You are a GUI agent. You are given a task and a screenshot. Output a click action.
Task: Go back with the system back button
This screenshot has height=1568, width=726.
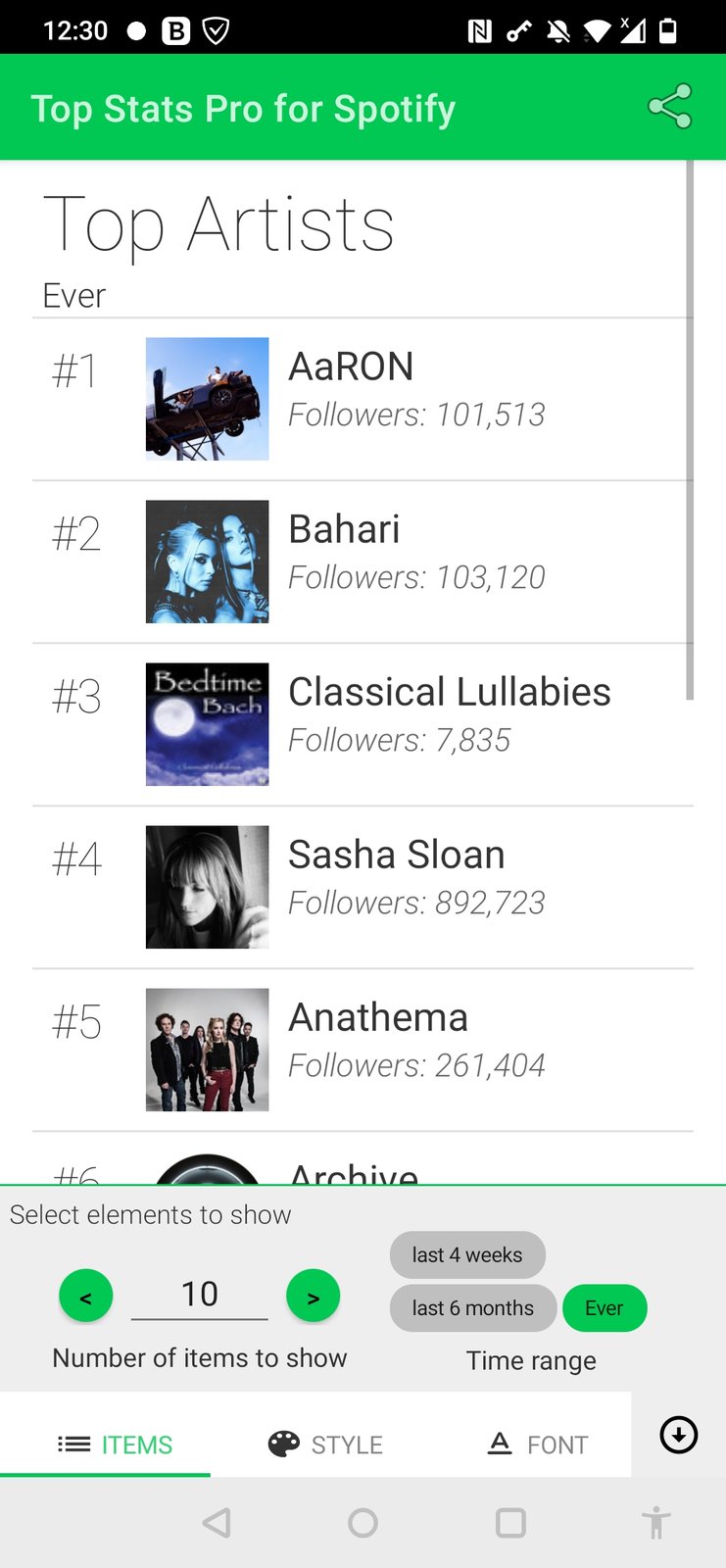tap(217, 1523)
